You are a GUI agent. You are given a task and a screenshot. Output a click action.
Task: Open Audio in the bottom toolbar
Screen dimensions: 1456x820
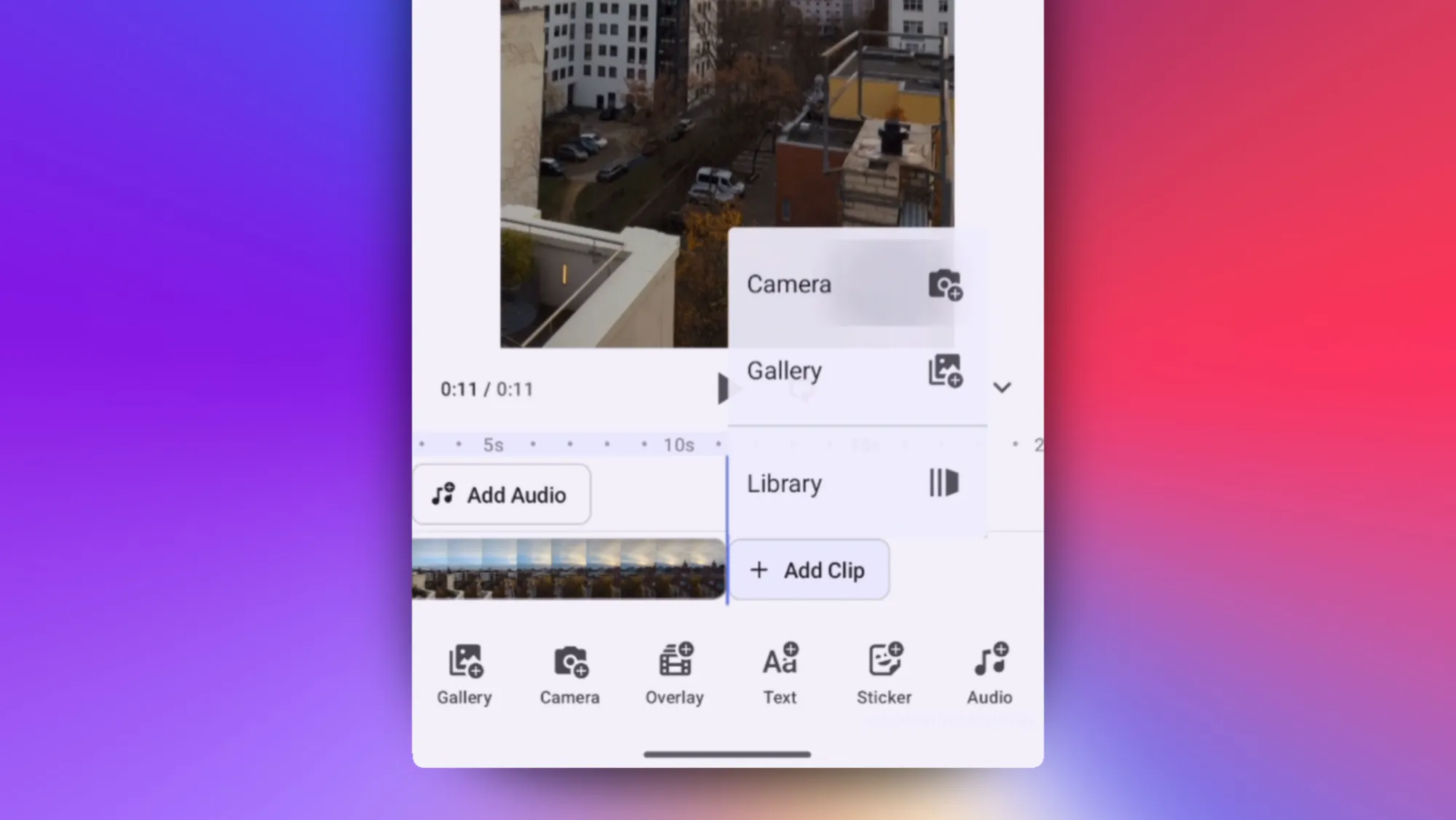[x=990, y=674]
